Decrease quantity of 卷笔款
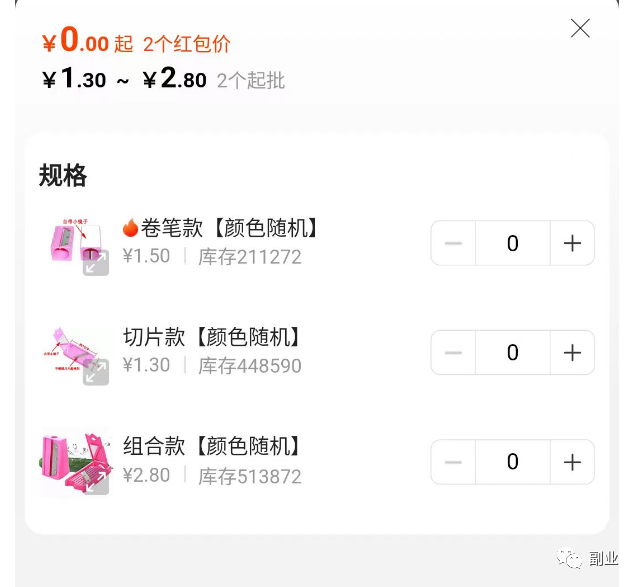This screenshot has height=587, width=639. 453,243
